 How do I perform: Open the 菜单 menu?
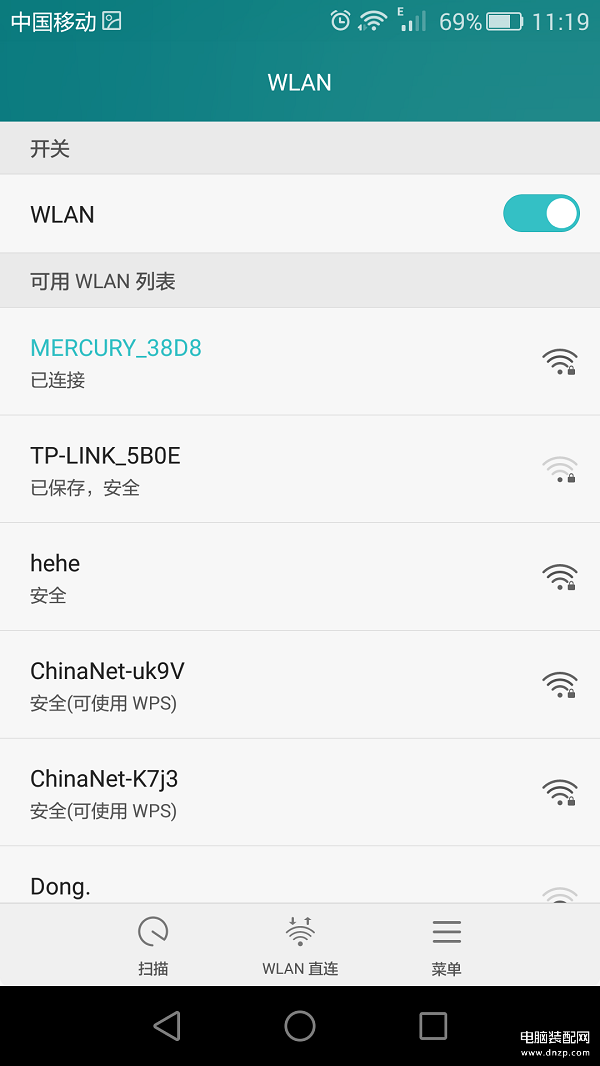coord(446,946)
